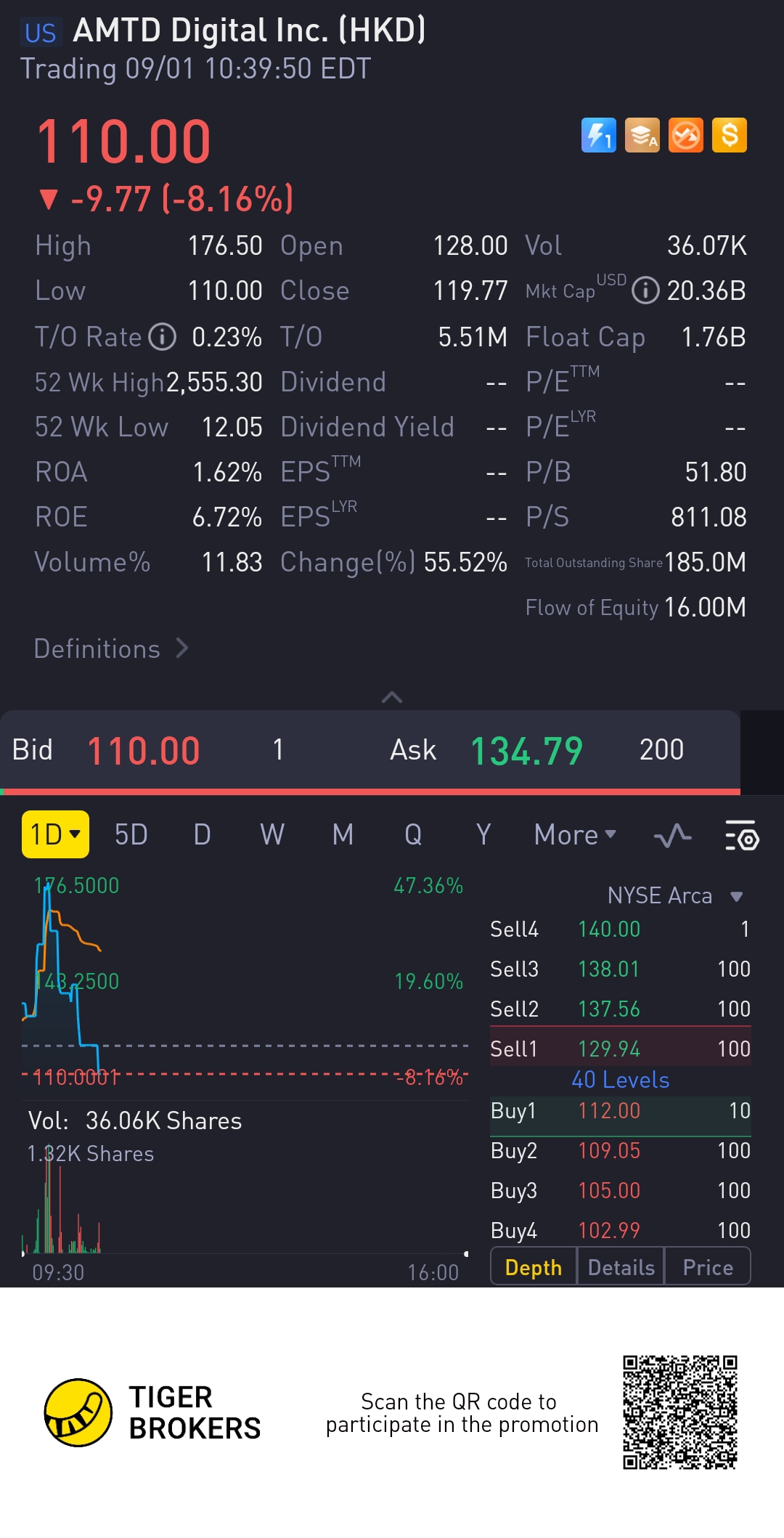Switch to the Details tab

[621, 1267]
